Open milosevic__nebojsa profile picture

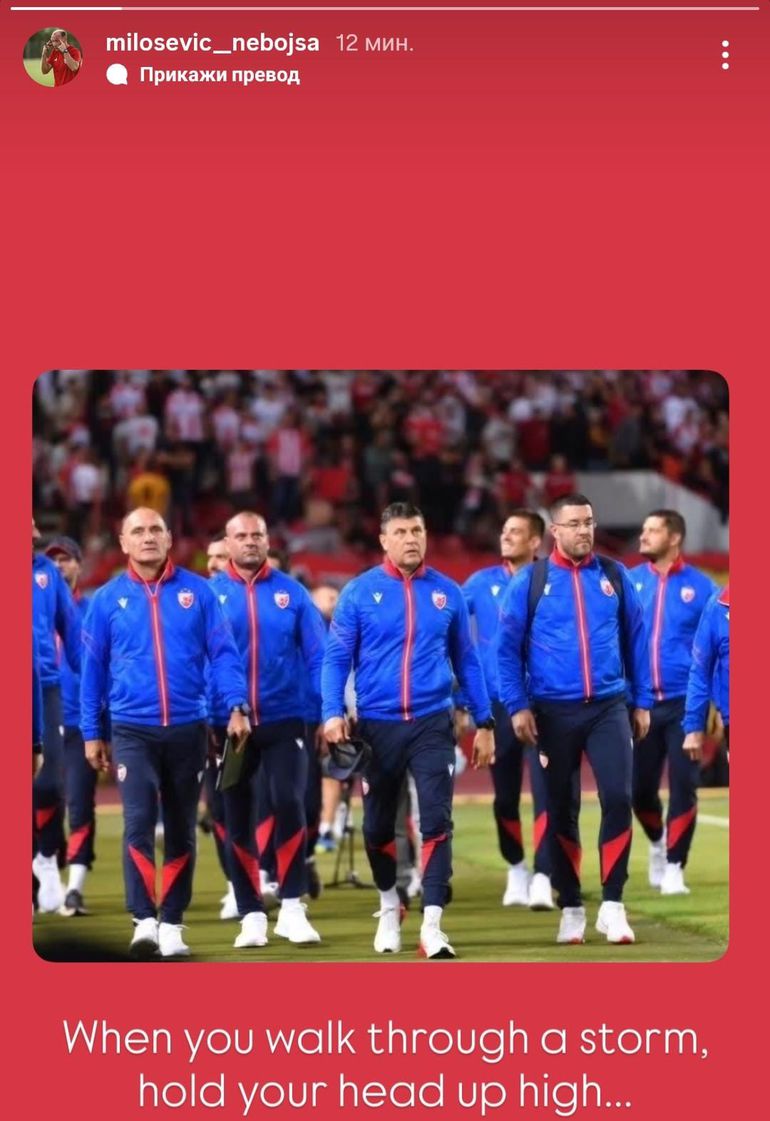[x=52, y=57]
